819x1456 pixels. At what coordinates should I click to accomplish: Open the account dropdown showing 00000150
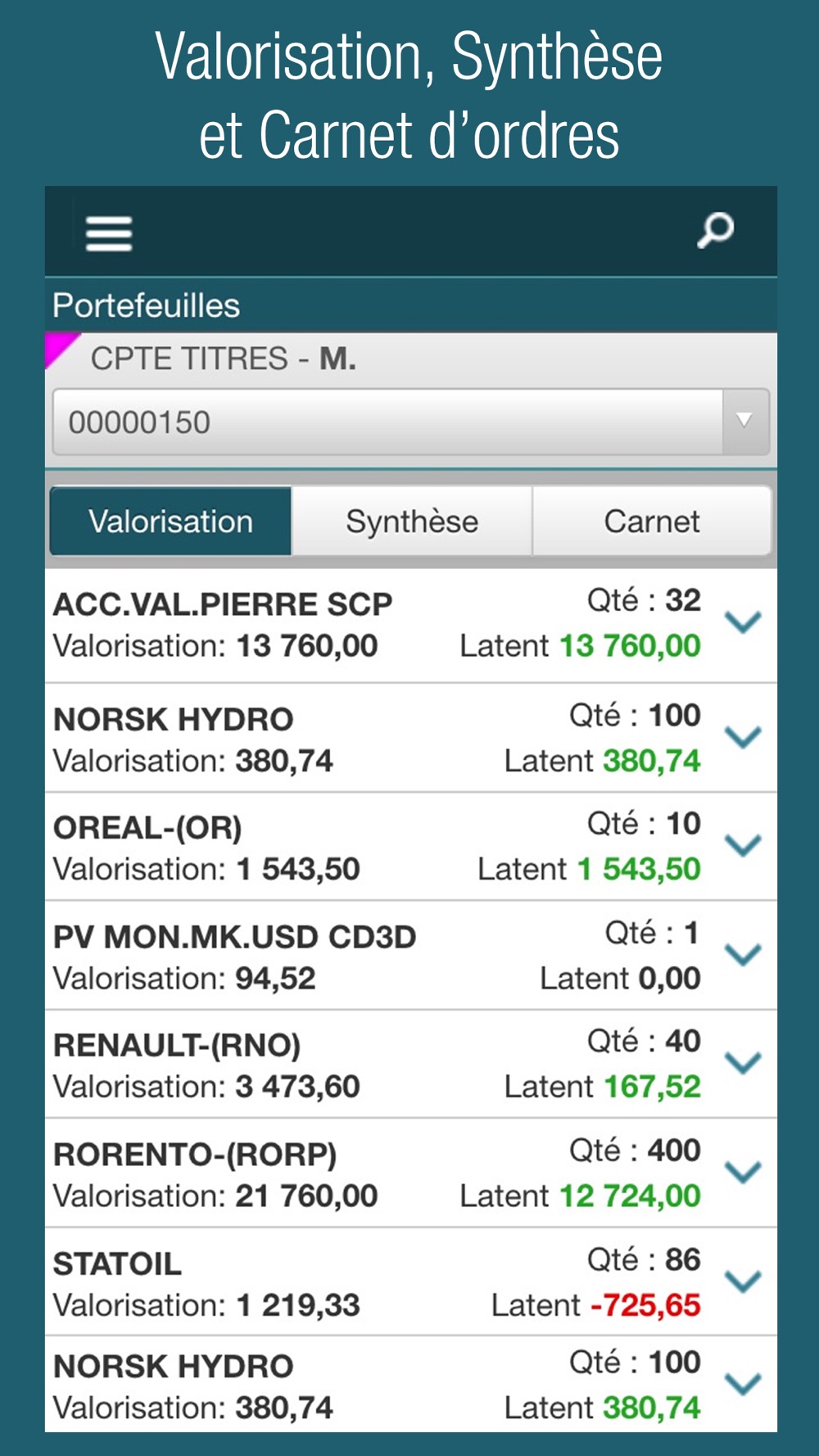411,422
